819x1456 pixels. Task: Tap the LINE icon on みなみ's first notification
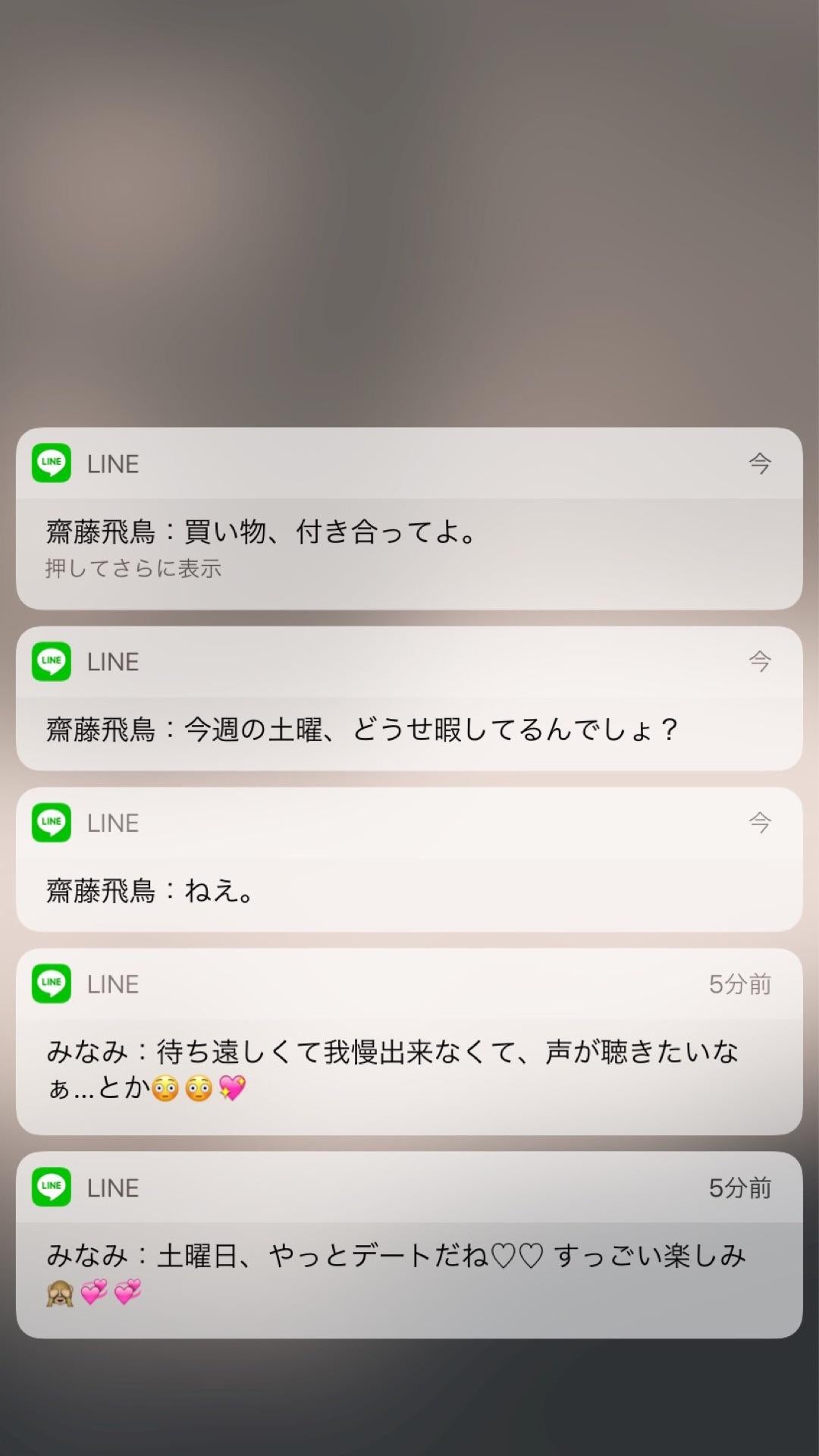[50, 984]
